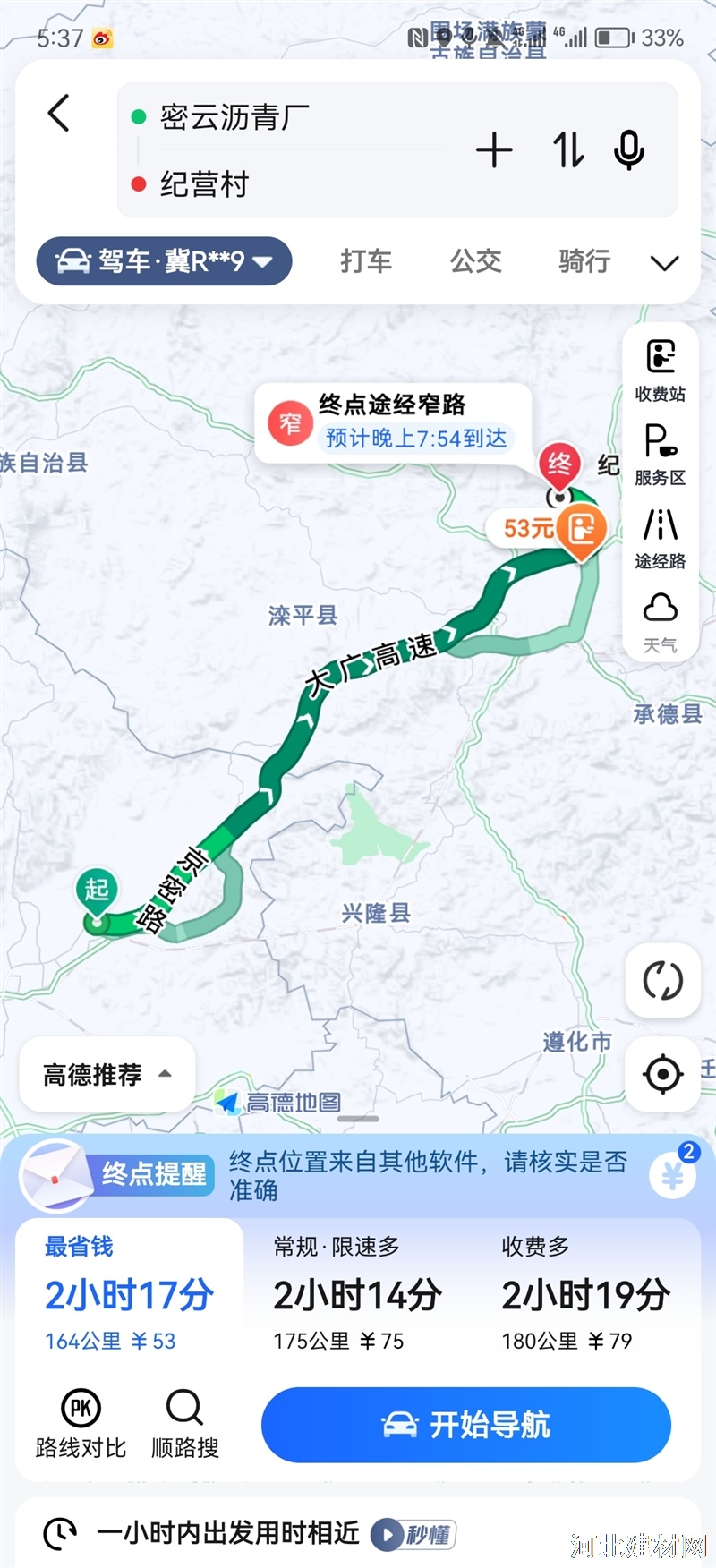Screen dimensions: 716x1568
Task: Switch to the 公交 tab
Action: [475, 261]
